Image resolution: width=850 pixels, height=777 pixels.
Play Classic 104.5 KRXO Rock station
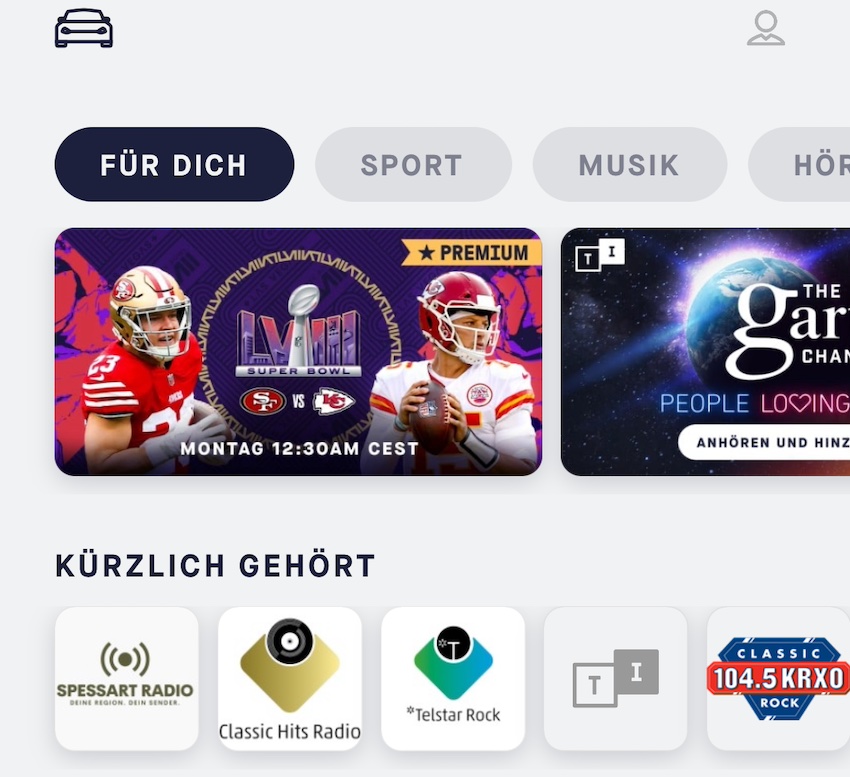tap(778, 678)
